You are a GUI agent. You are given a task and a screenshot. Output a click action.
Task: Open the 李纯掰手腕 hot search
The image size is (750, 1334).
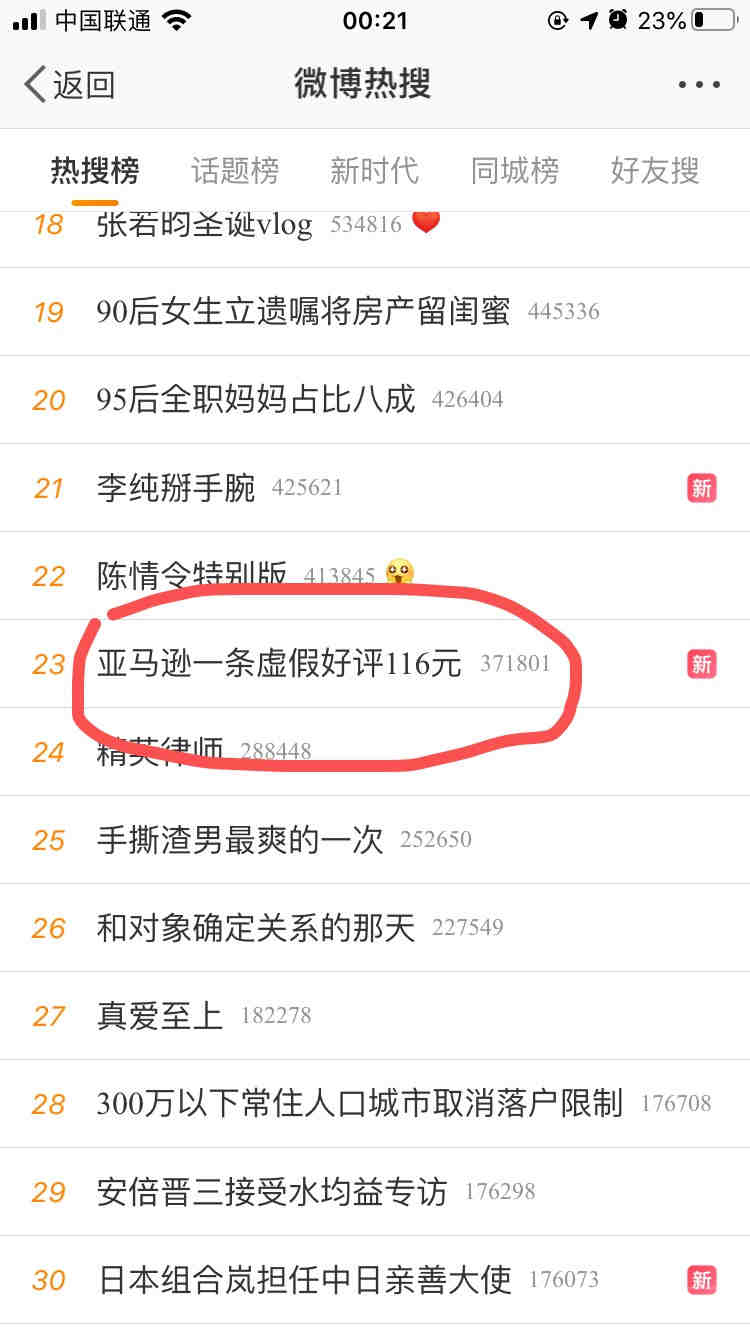(x=176, y=488)
